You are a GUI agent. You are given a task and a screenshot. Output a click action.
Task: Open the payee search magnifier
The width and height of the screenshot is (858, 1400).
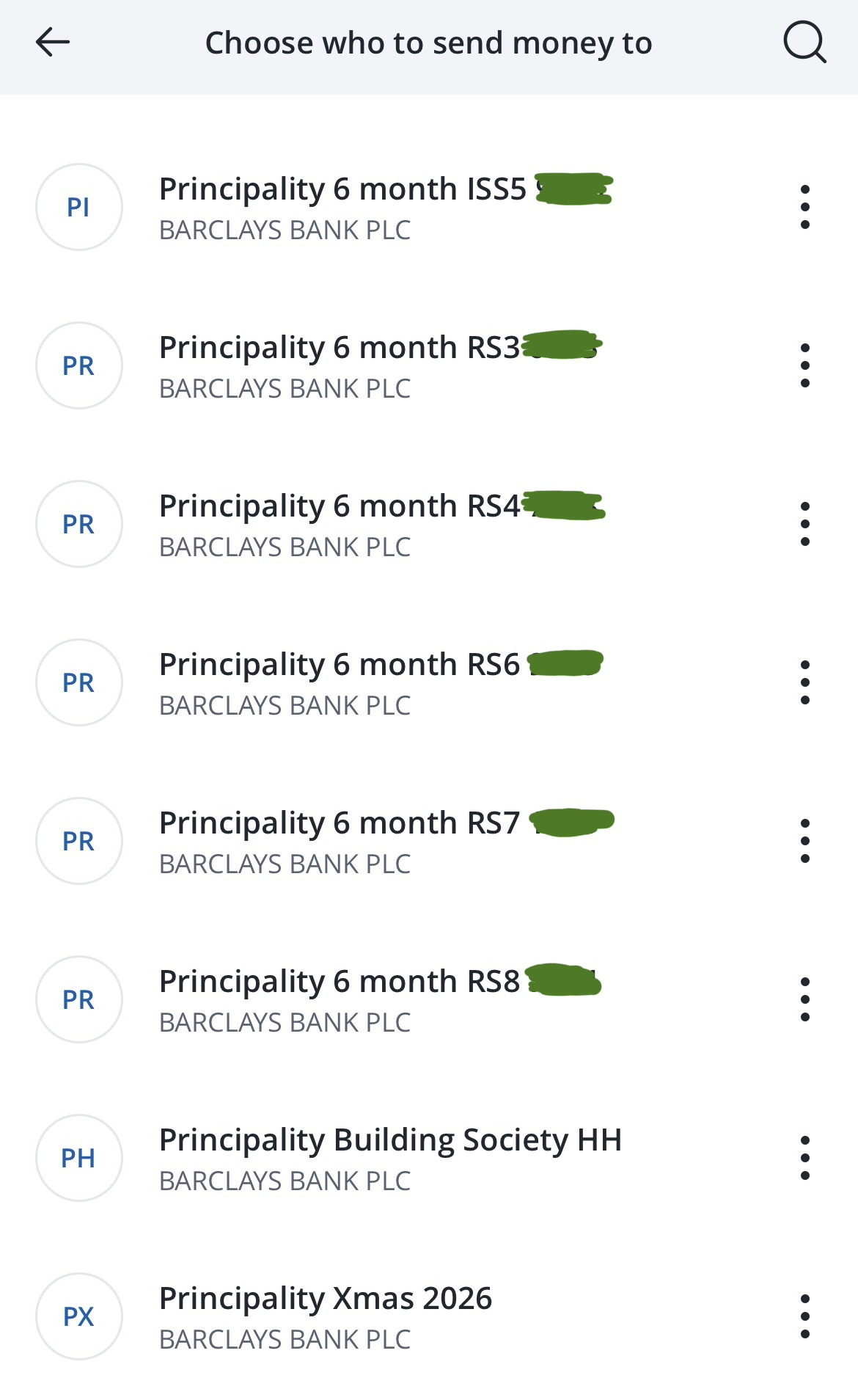tap(804, 43)
